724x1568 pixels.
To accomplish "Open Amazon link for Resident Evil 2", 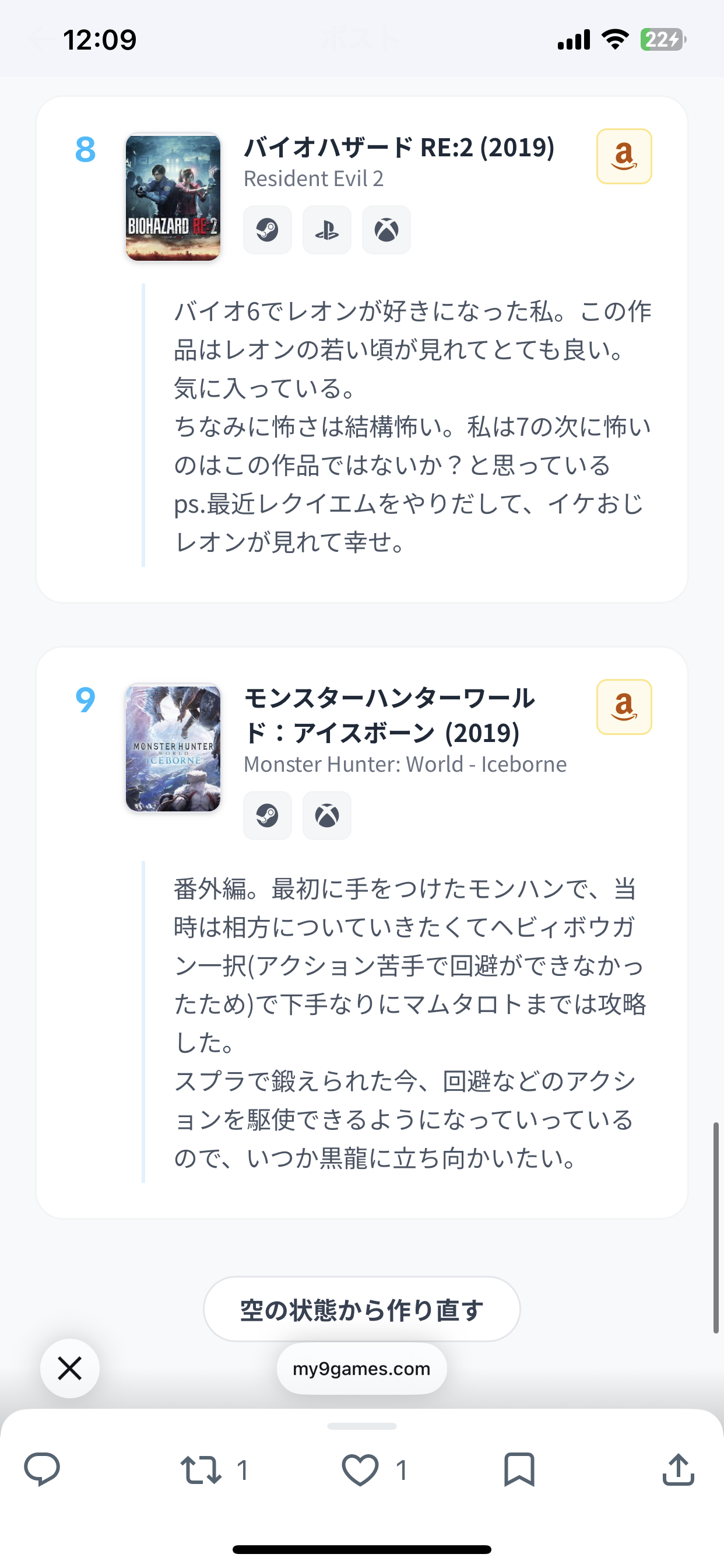I will point(624,156).
